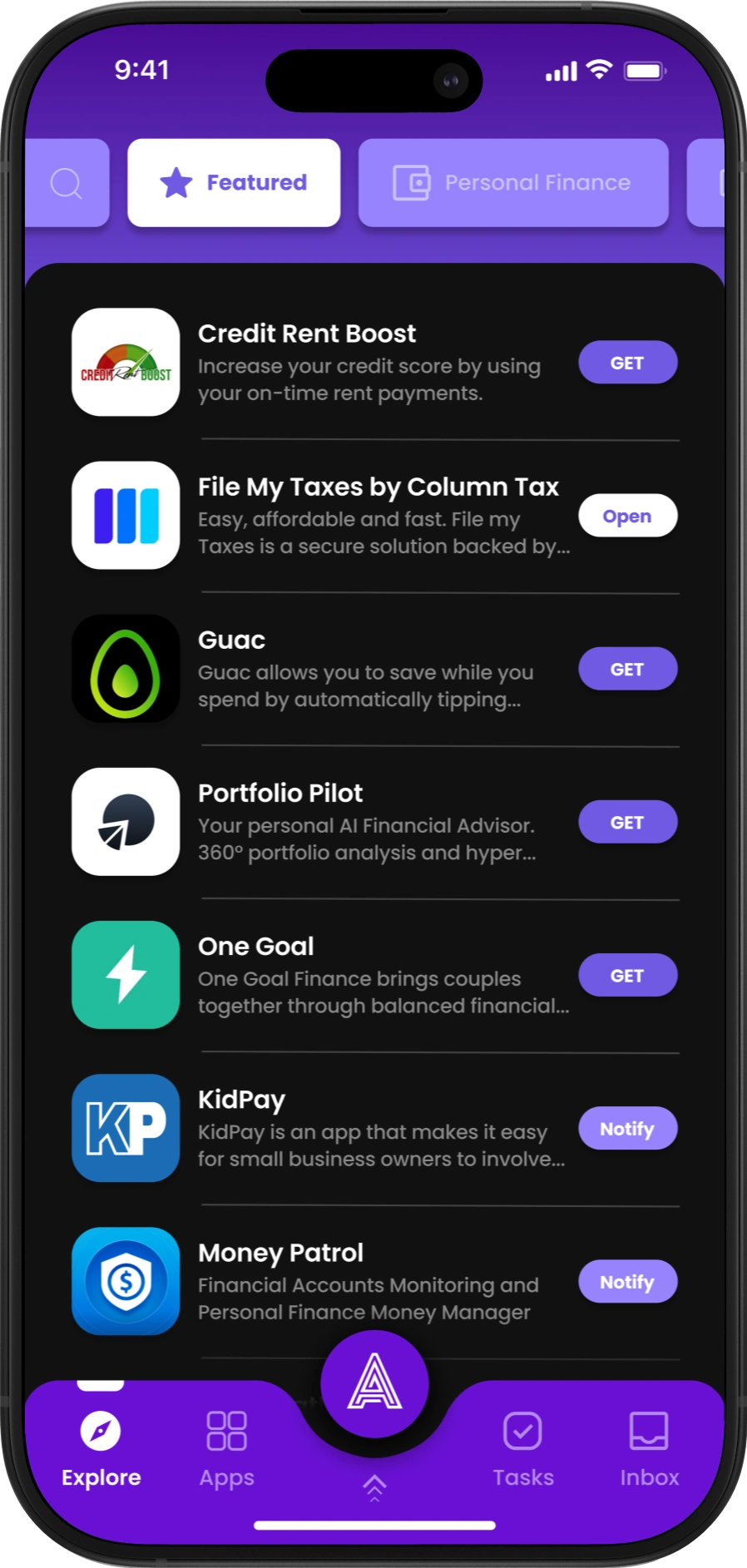Tap Notify for Money Patrol

click(627, 1282)
